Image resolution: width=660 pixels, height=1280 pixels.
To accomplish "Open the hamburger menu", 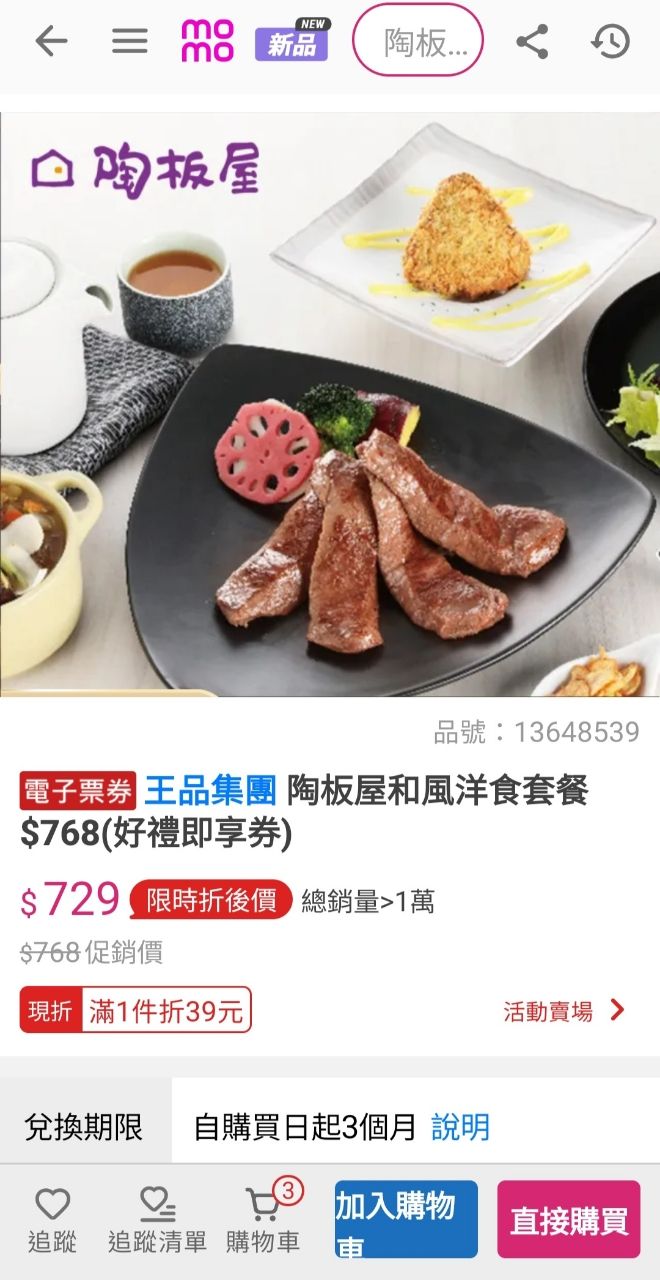I will coord(129,41).
